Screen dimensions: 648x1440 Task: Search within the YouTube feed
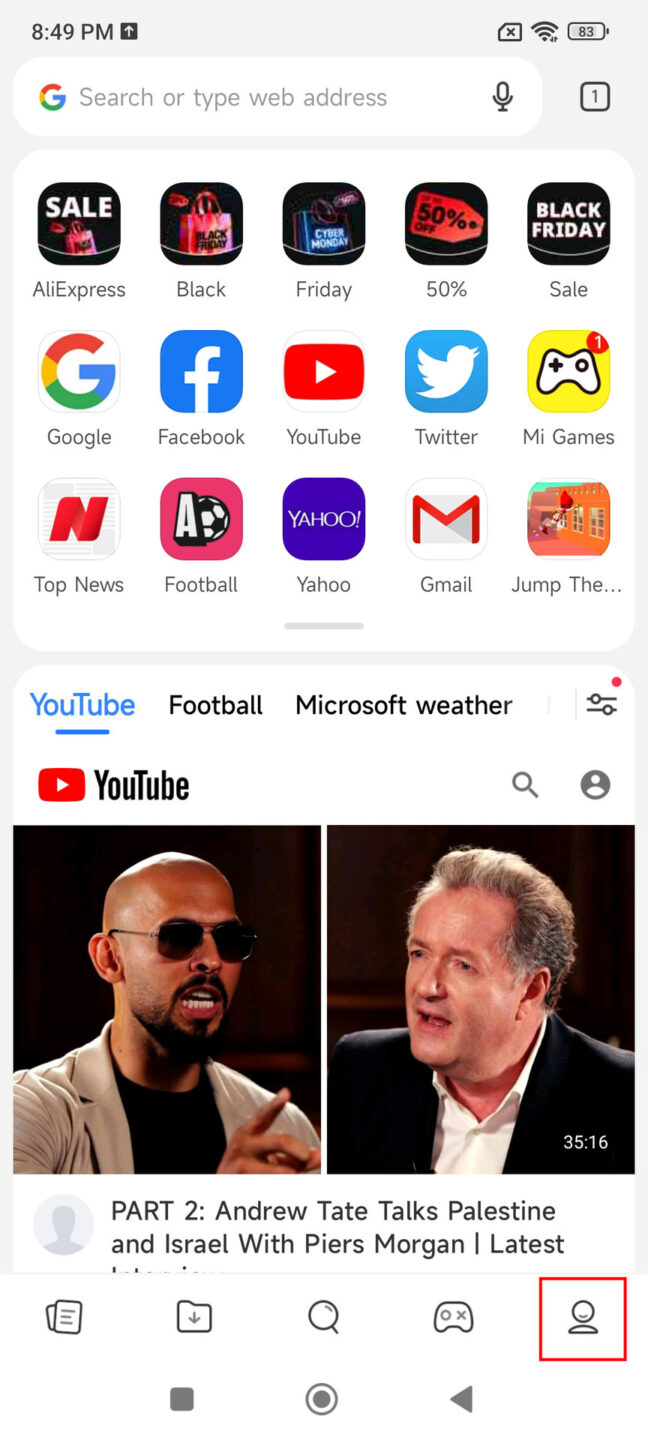pyautogui.click(x=525, y=785)
